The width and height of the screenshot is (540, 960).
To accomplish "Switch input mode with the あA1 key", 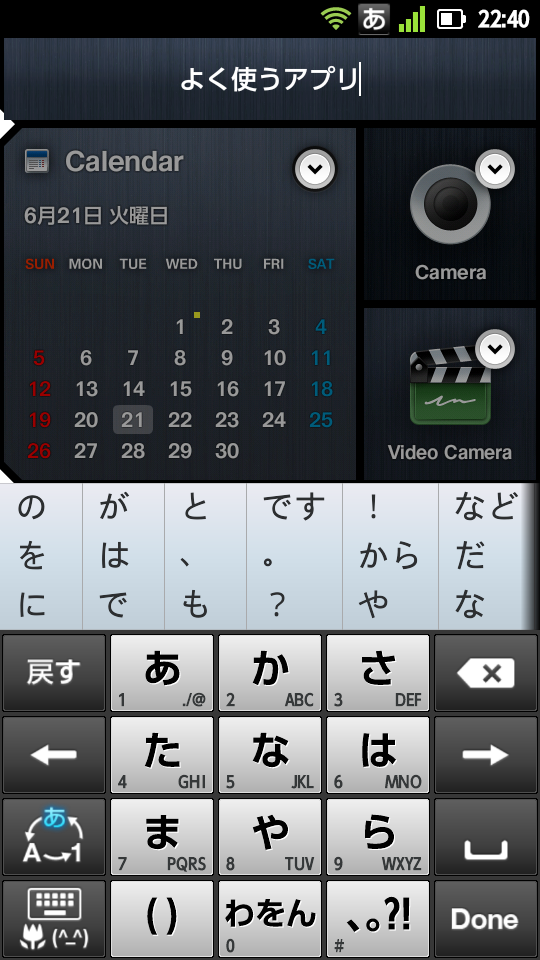I will tap(54, 836).
